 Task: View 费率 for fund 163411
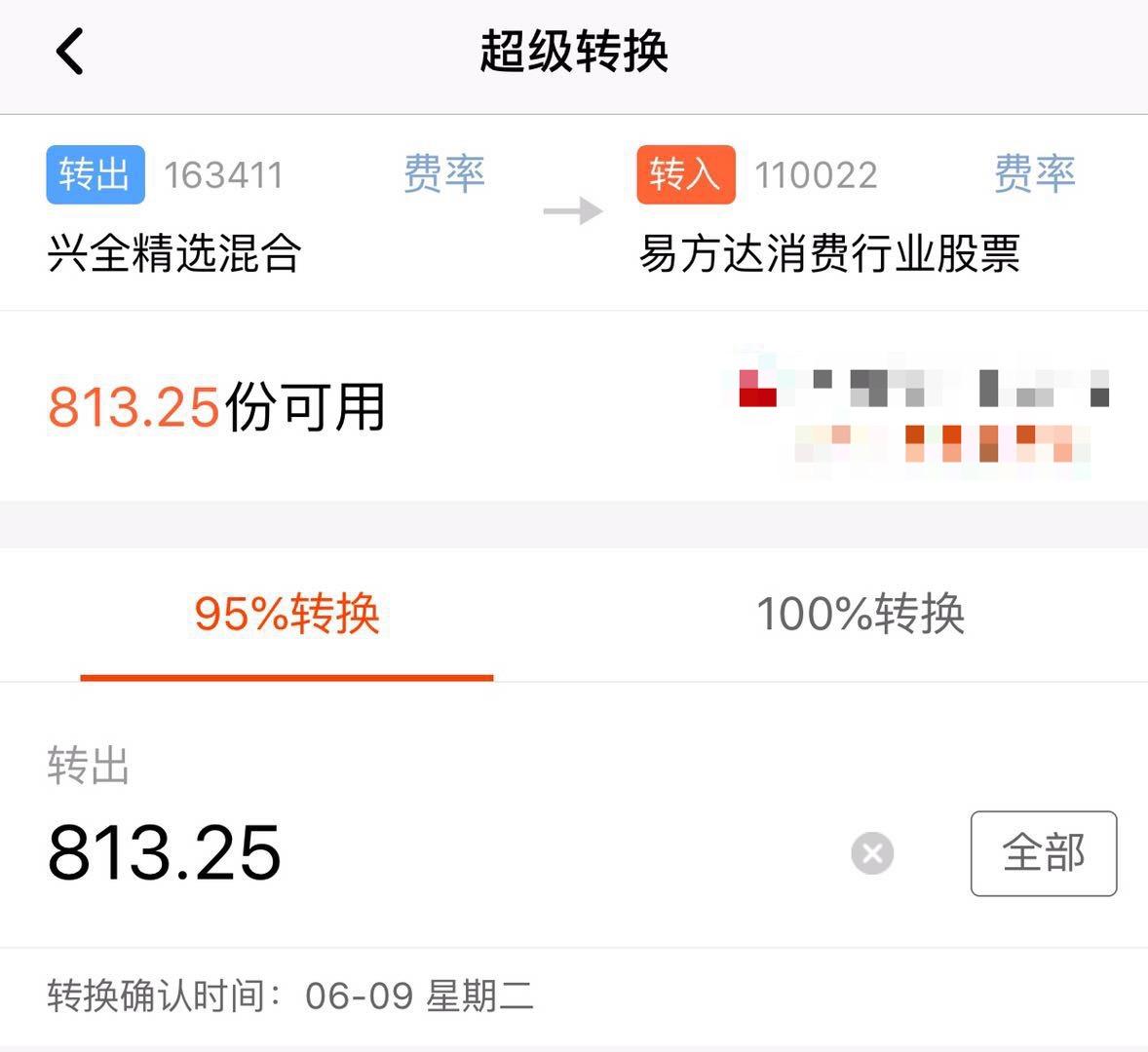click(444, 174)
